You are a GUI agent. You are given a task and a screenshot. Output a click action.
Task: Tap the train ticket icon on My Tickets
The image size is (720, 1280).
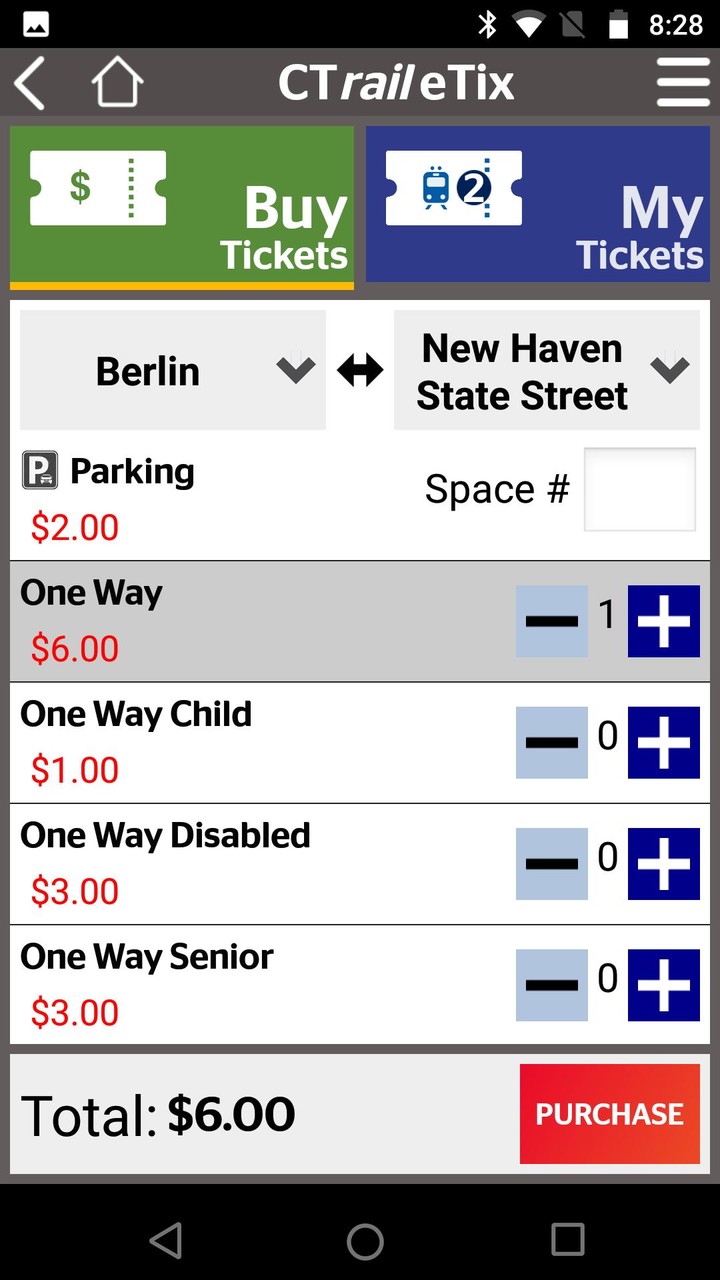[x=452, y=185]
